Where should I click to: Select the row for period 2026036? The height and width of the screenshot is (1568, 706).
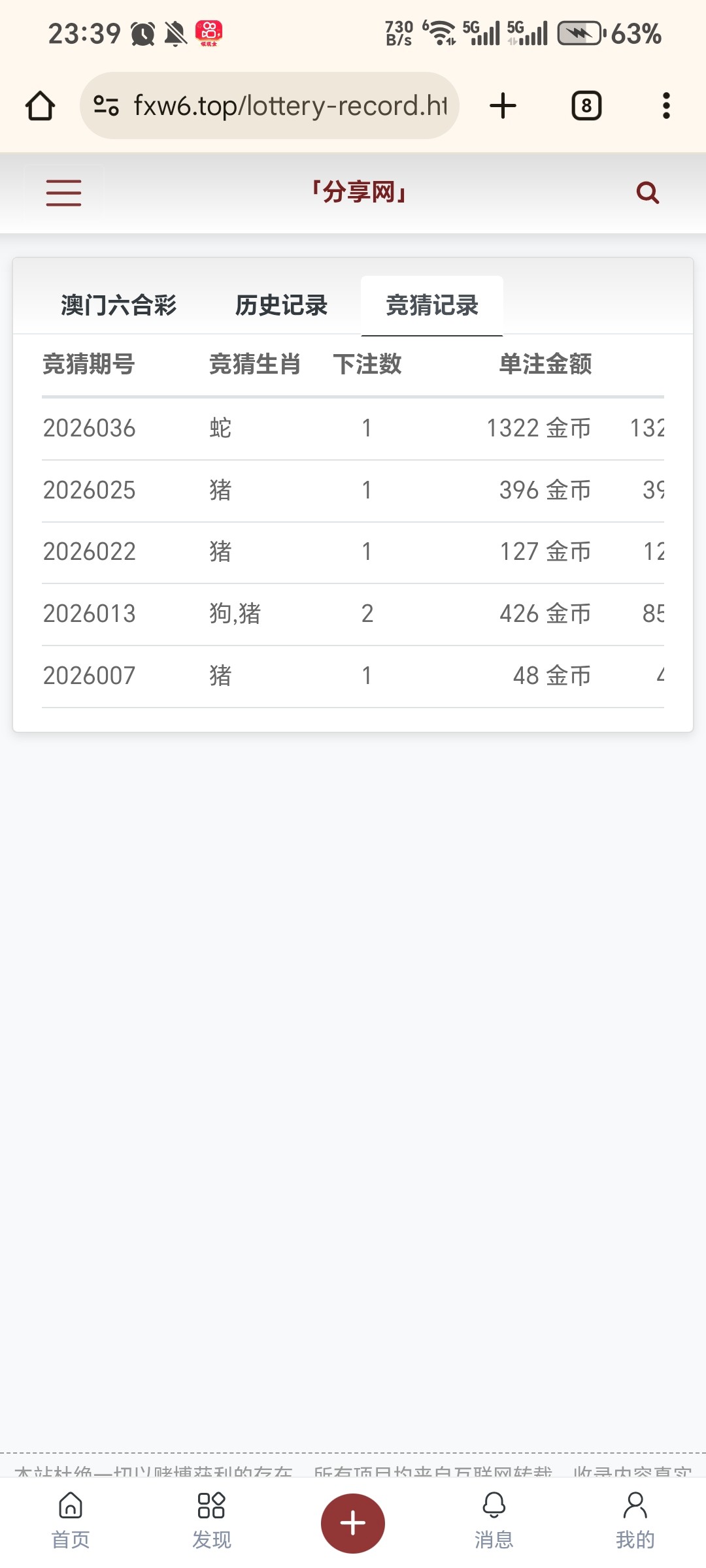(327, 428)
